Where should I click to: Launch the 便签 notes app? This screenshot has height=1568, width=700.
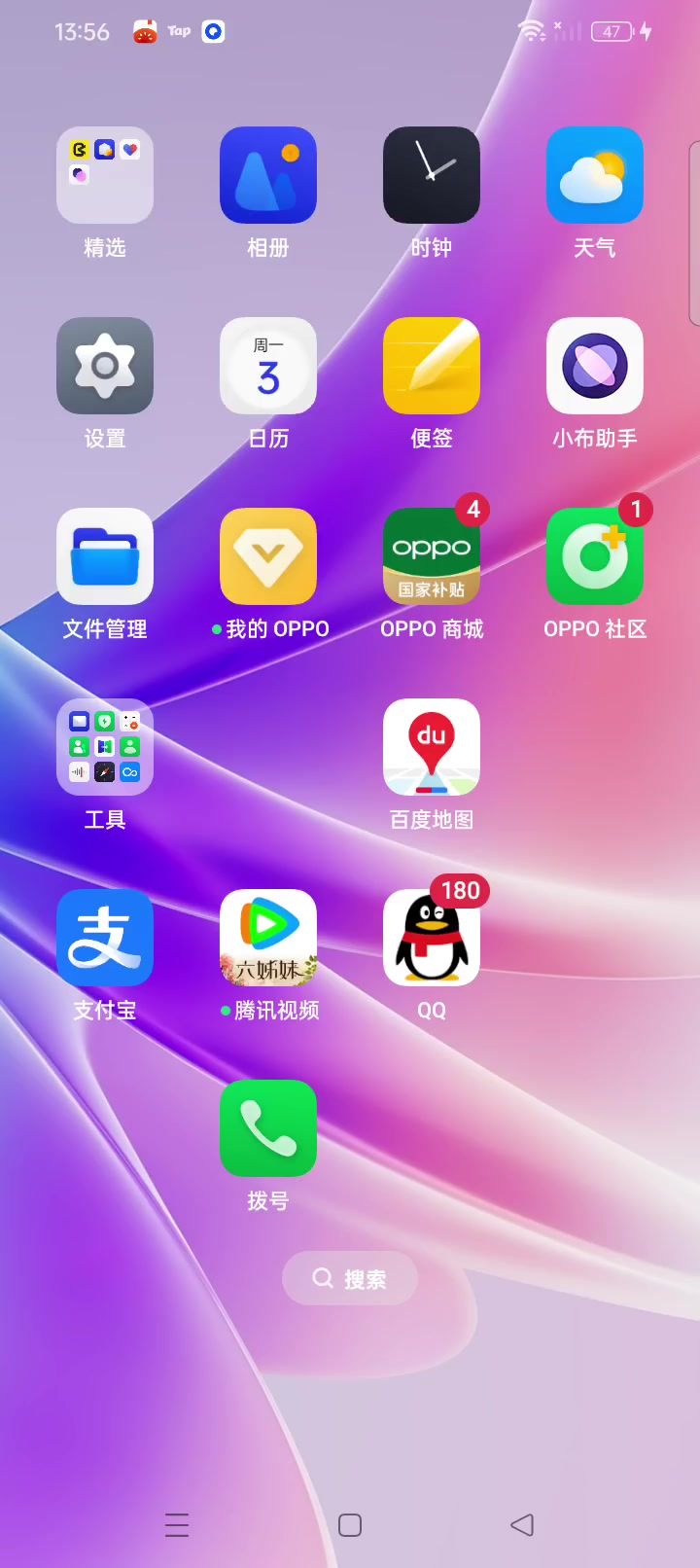point(432,366)
